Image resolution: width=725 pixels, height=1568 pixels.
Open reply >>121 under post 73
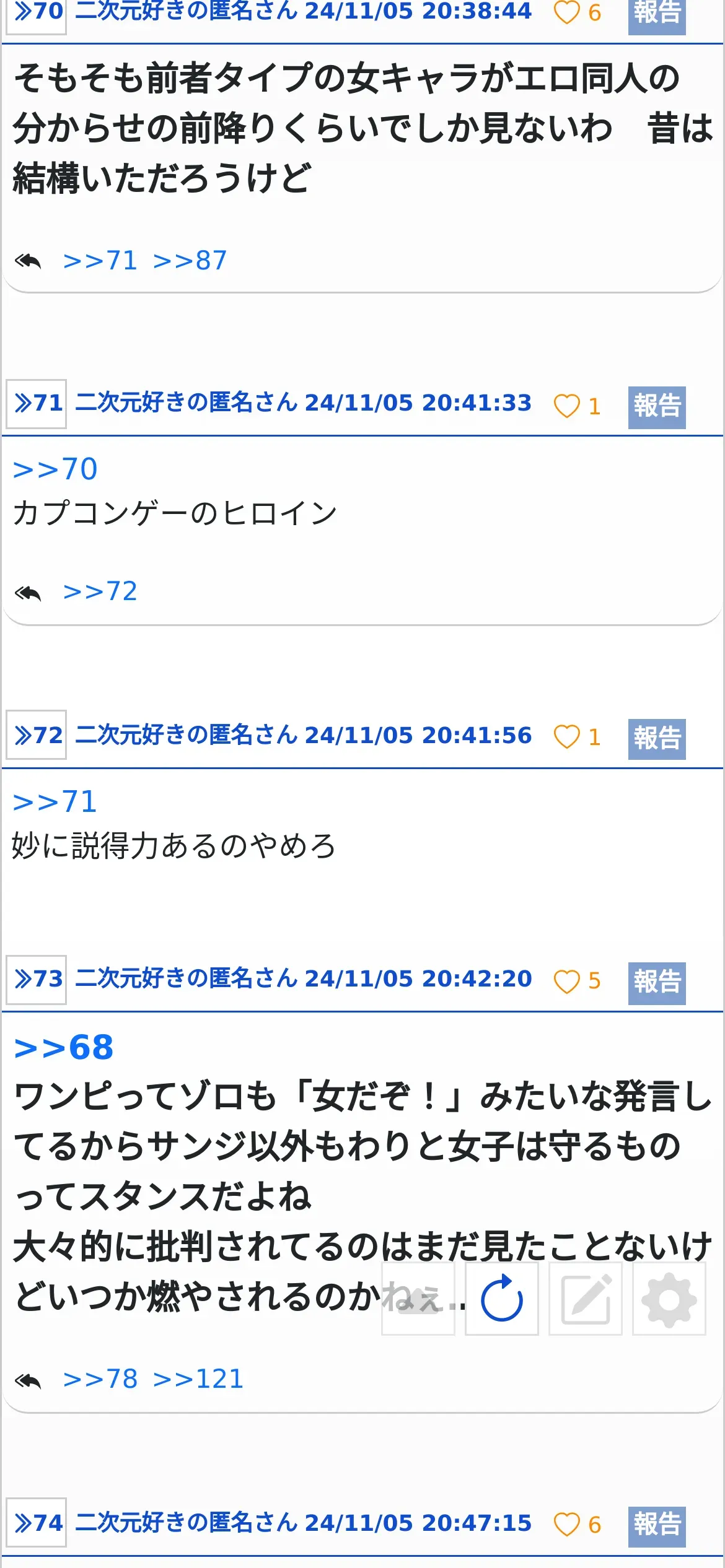(x=198, y=1379)
